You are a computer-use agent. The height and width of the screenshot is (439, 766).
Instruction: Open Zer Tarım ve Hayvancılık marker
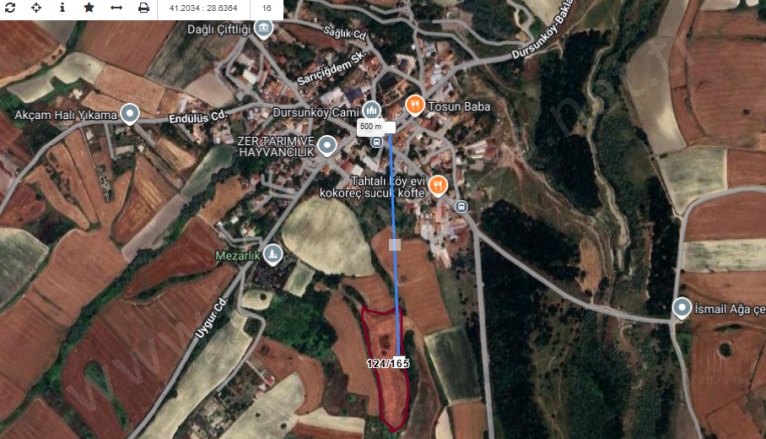pyautogui.click(x=328, y=147)
